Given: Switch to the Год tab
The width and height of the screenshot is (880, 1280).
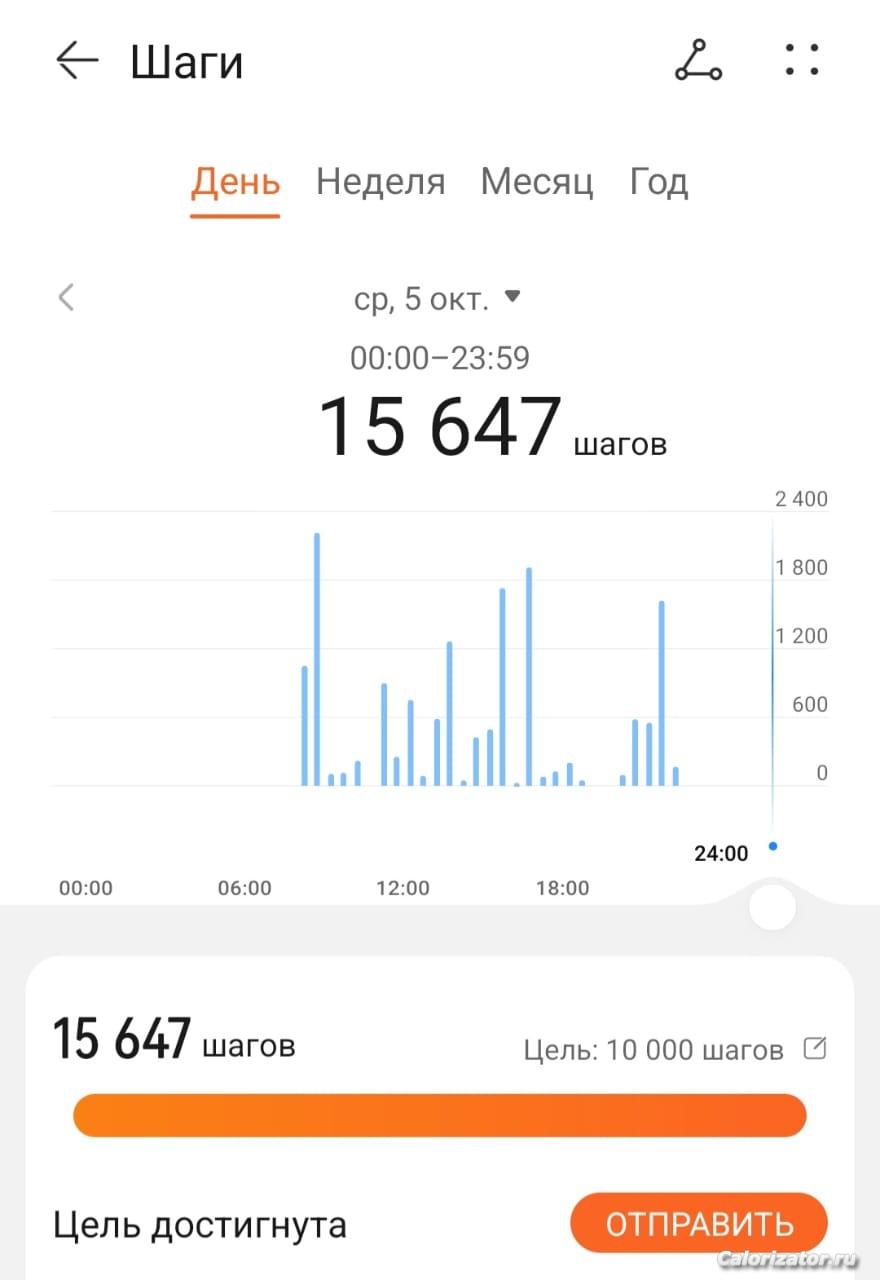Looking at the screenshot, I should (658, 183).
